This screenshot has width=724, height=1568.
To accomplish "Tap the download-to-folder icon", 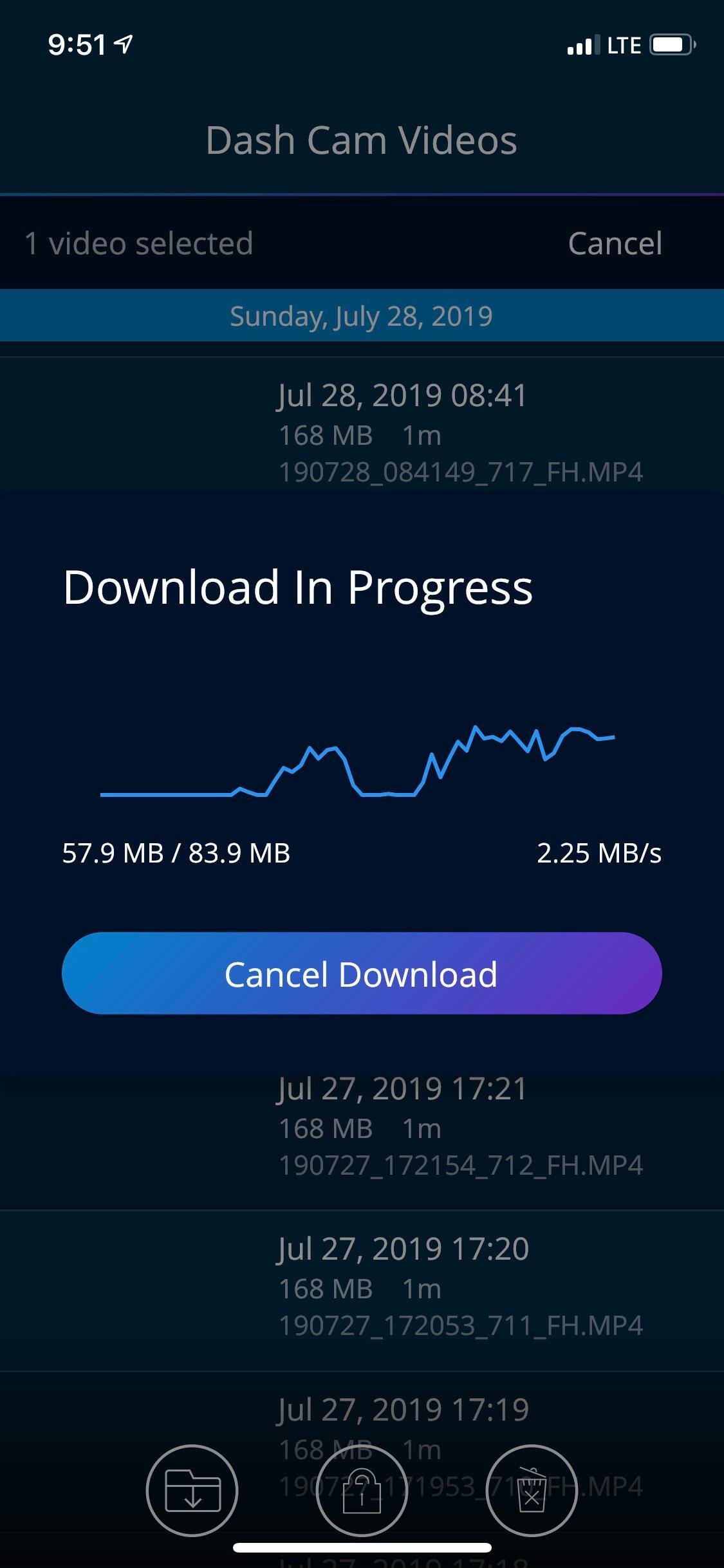I will [x=192, y=1489].
